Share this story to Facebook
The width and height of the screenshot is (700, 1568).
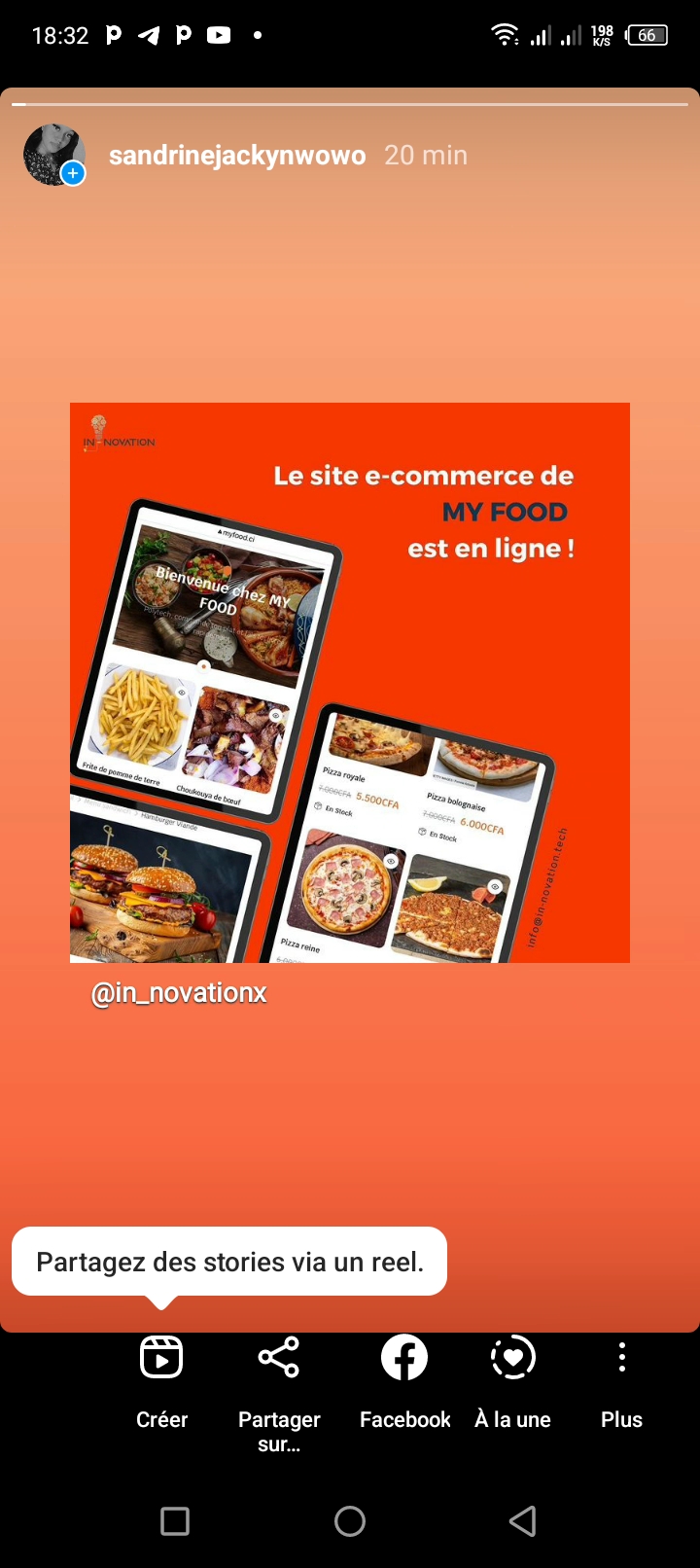coord(404,1381)
